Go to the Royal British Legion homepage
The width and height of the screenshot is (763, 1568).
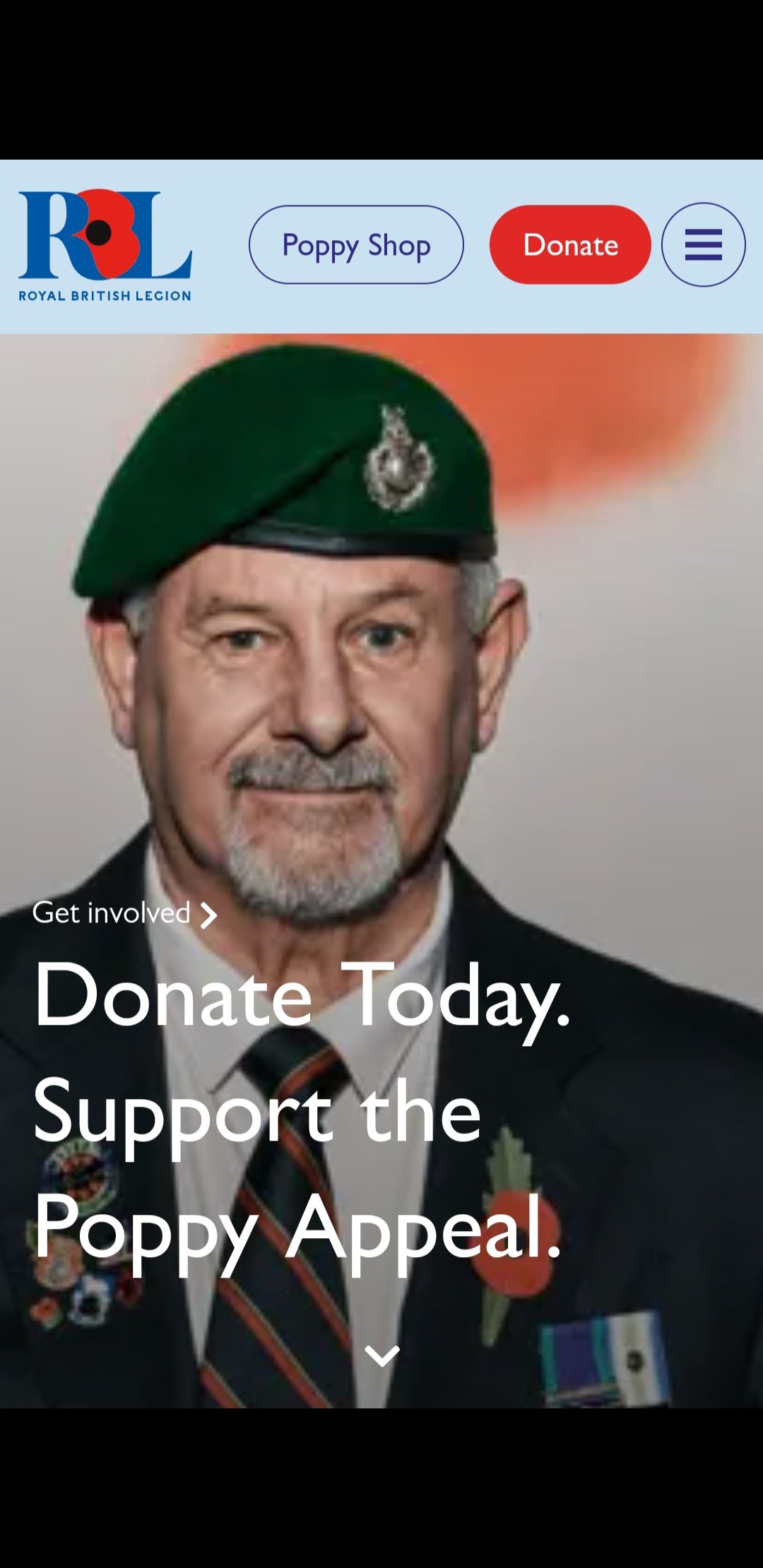105,245
